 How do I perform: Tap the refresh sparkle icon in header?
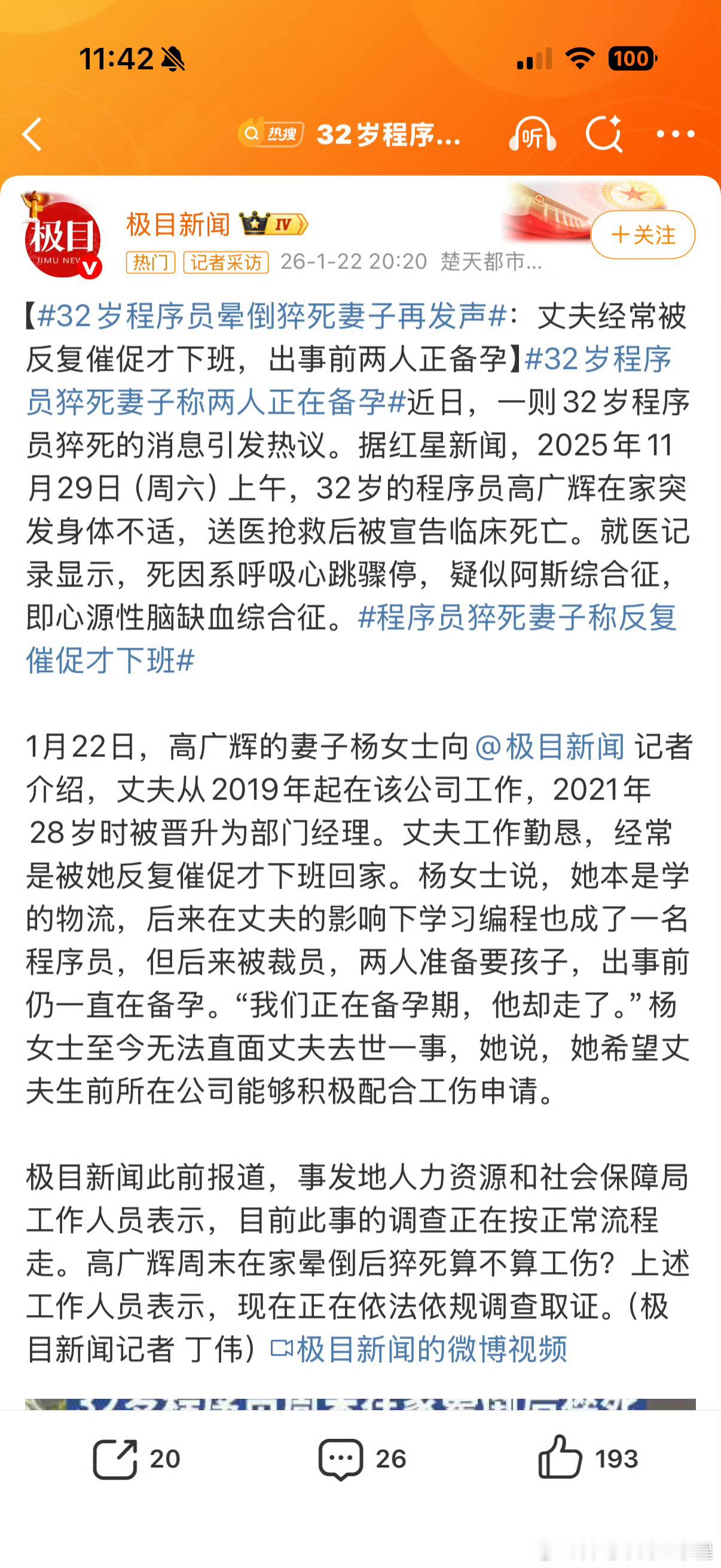point(604,135)
